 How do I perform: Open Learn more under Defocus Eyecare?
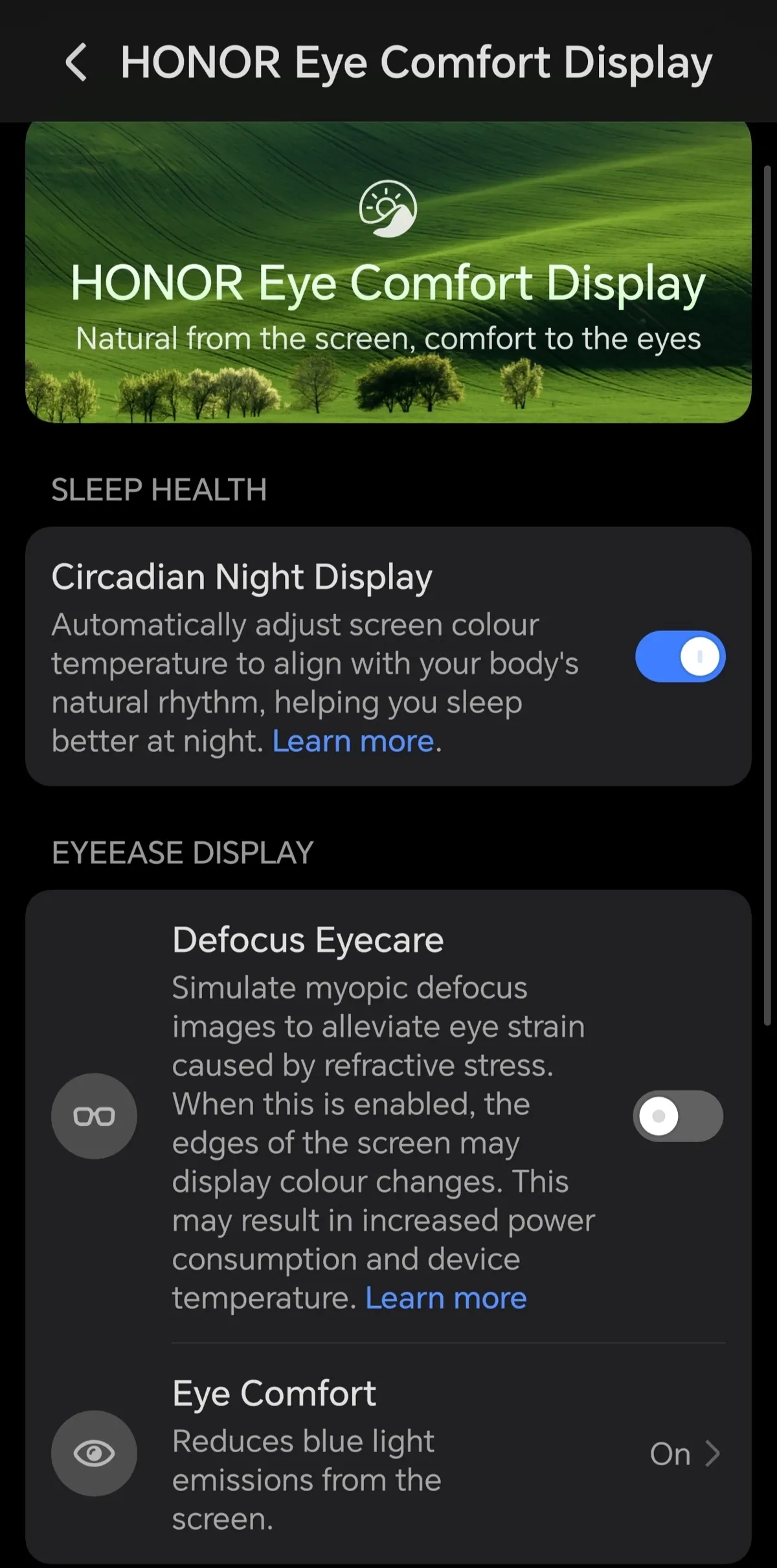coord(445,1297)
